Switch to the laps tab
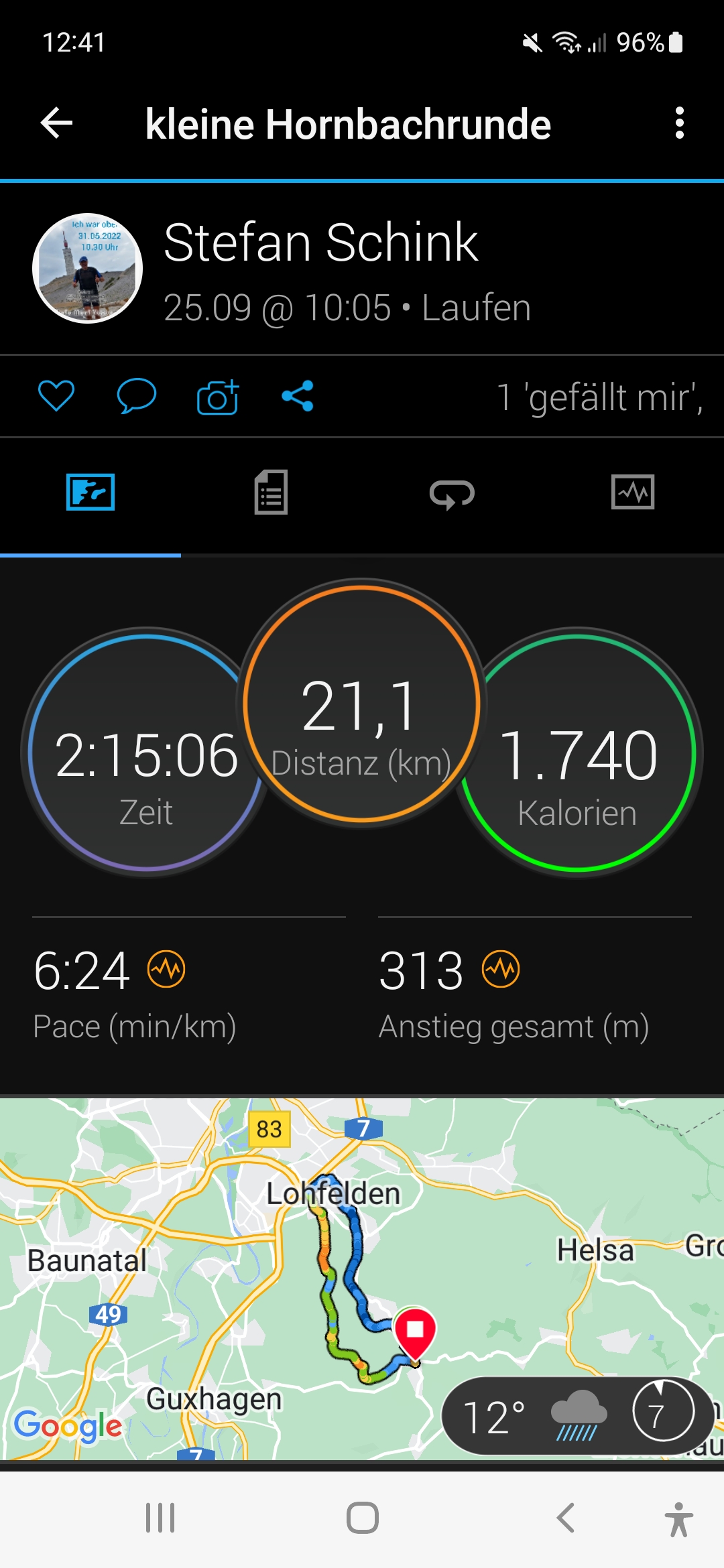 coord(452,494)
